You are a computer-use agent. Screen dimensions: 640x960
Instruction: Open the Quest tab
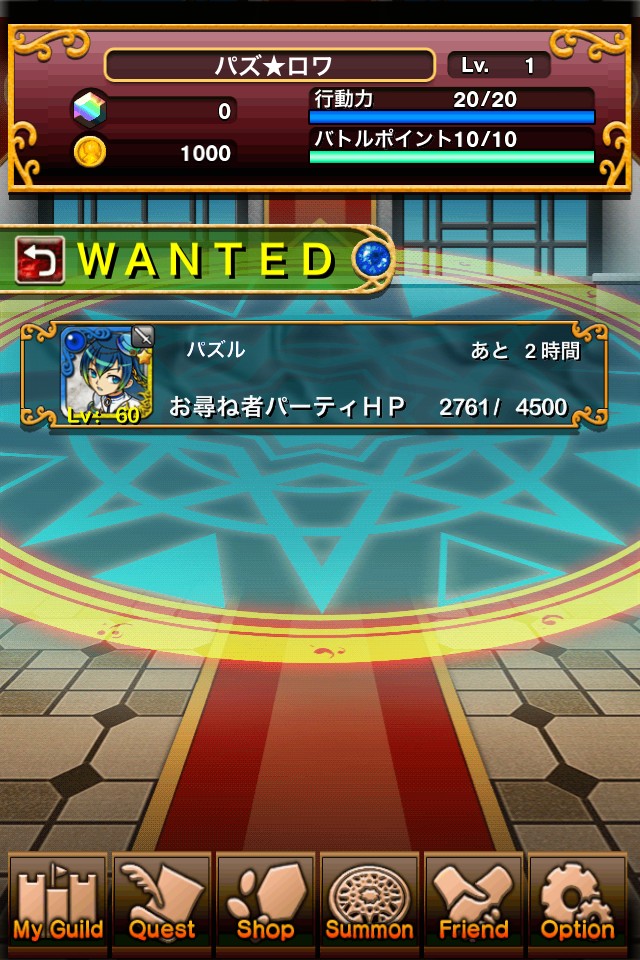(162, 903)
